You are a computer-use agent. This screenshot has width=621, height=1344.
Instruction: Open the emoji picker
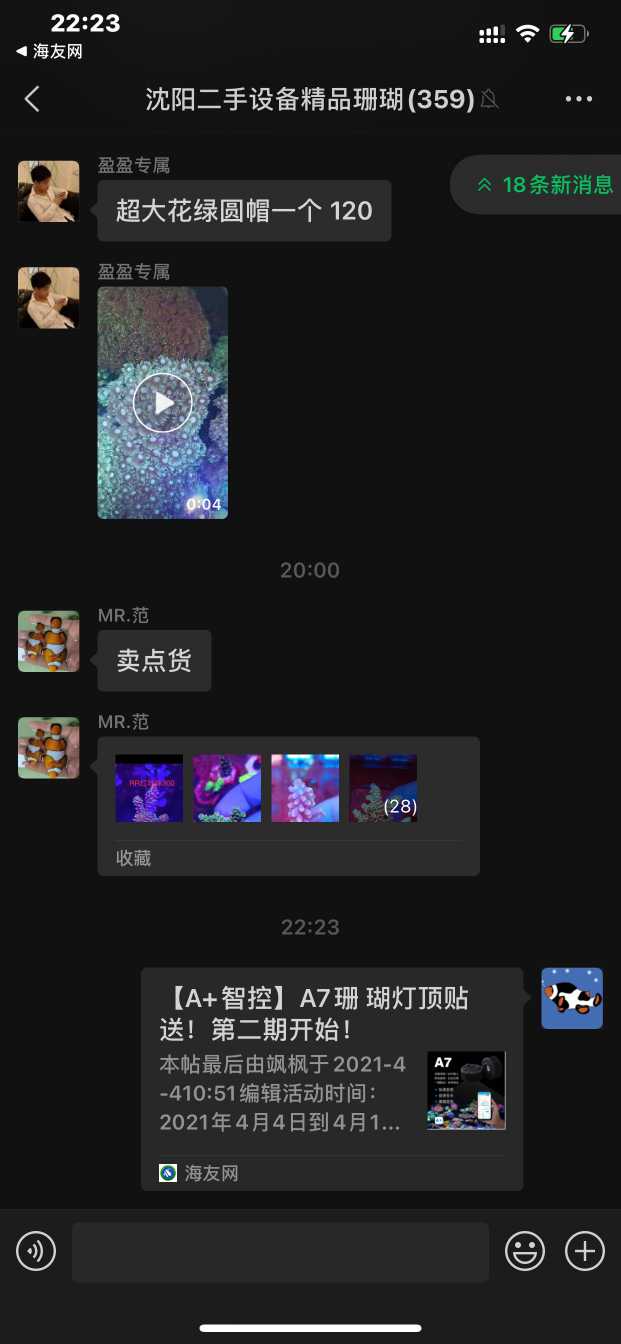pyautogui.click(x=525, y=1251)
